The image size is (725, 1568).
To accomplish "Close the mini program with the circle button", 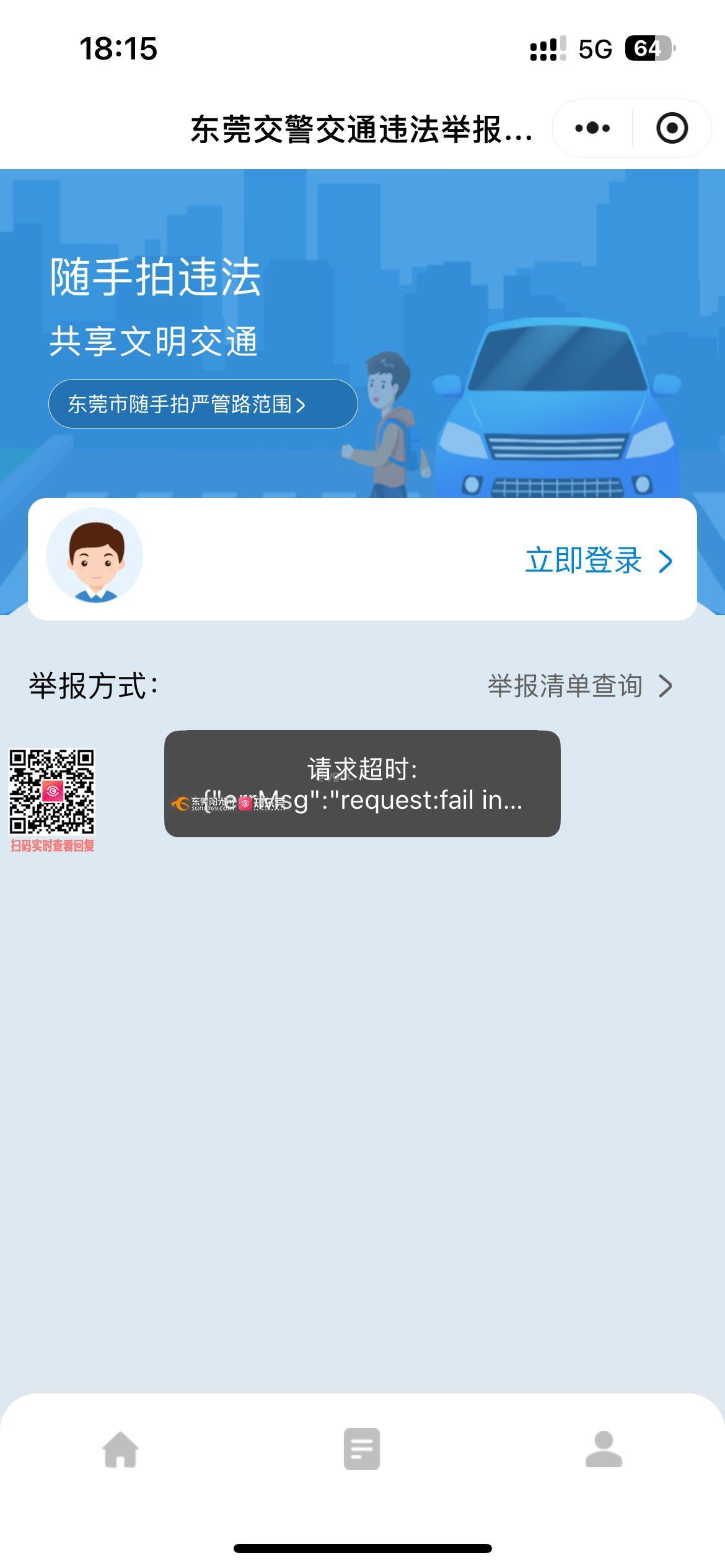I will click(x=672, y=128).
